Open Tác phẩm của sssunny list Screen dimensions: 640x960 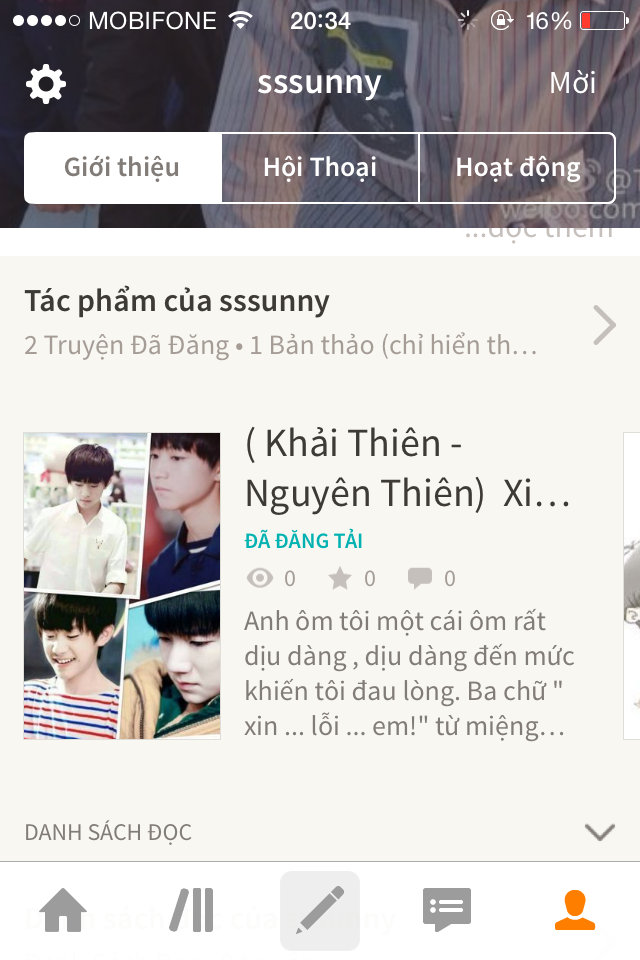[x=320, y=322]
